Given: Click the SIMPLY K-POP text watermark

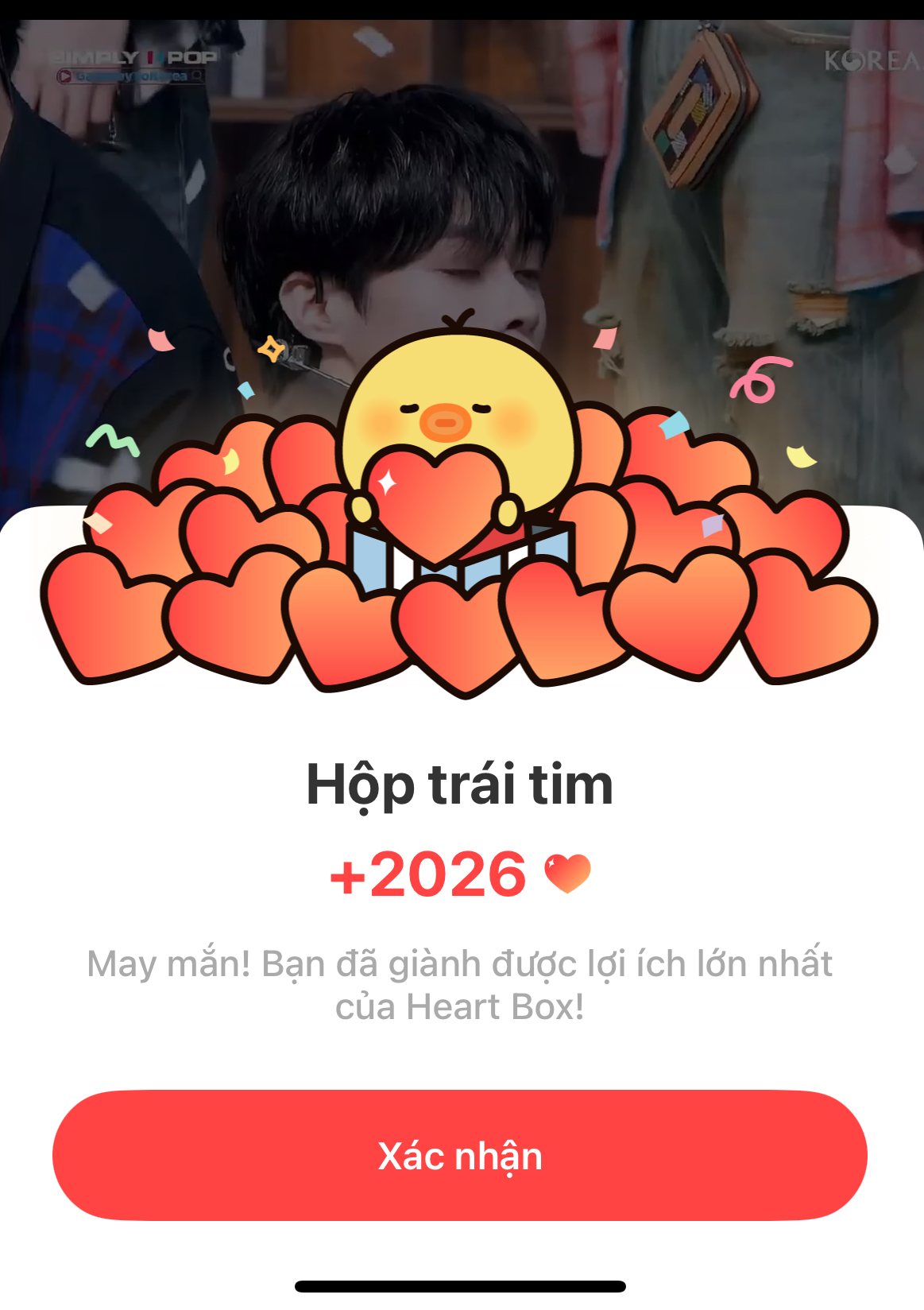Looking at the screenshot, I should [x=134, y=56].
